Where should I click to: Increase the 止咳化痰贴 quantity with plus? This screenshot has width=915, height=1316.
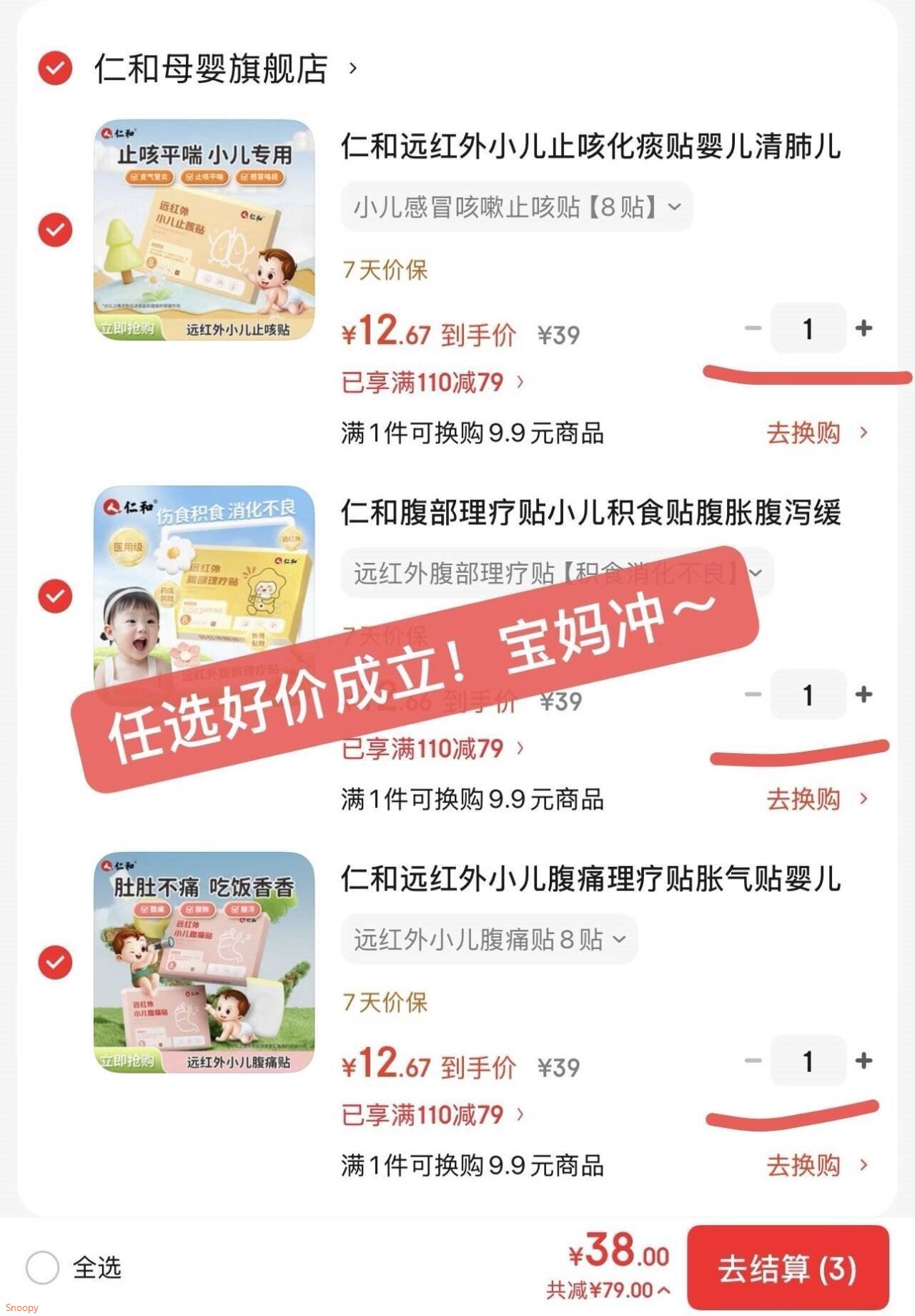click(x=864, y=328)
